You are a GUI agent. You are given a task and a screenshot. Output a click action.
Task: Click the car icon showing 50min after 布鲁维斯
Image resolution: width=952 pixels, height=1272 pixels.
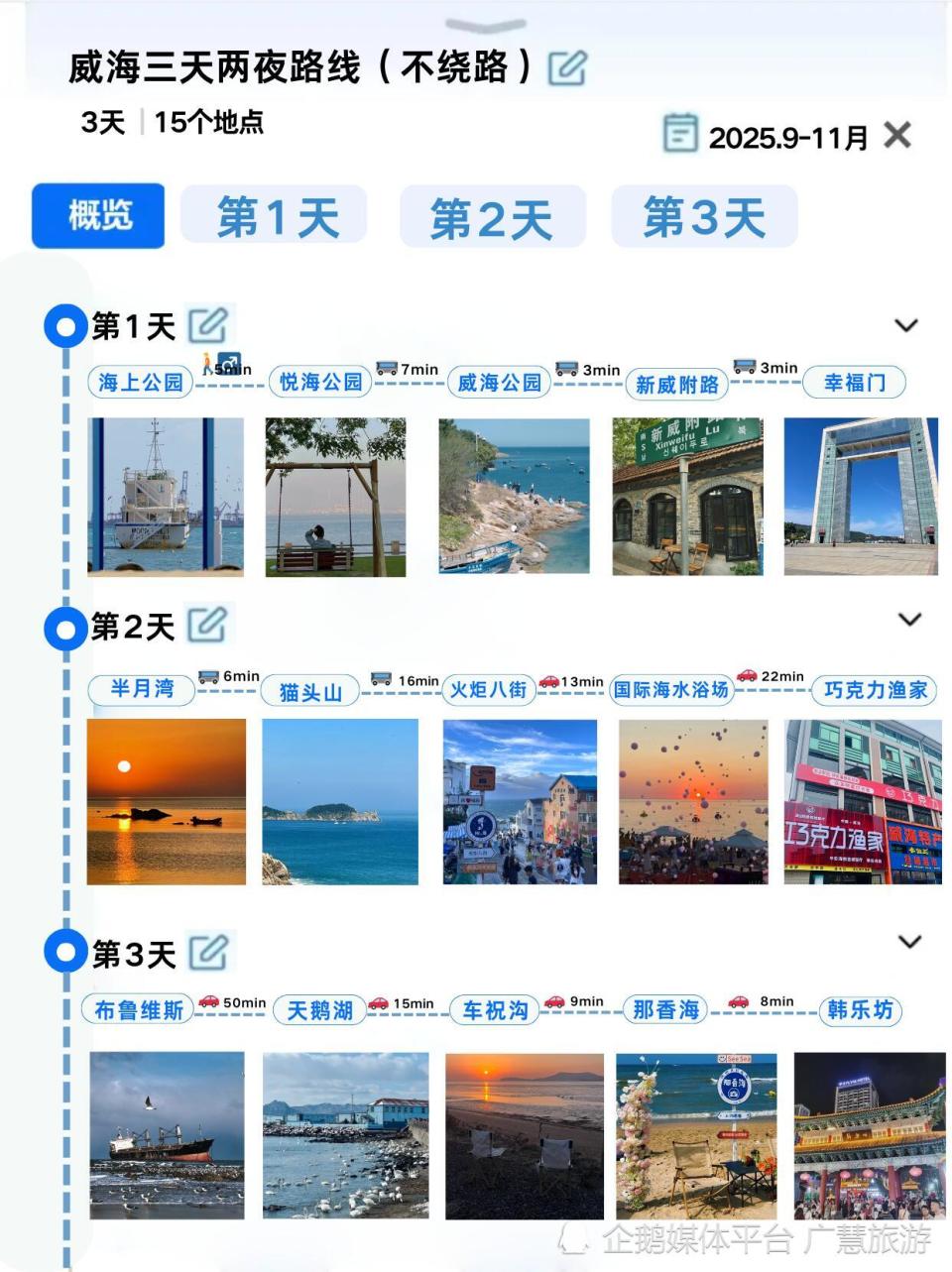click(209, 1003)
